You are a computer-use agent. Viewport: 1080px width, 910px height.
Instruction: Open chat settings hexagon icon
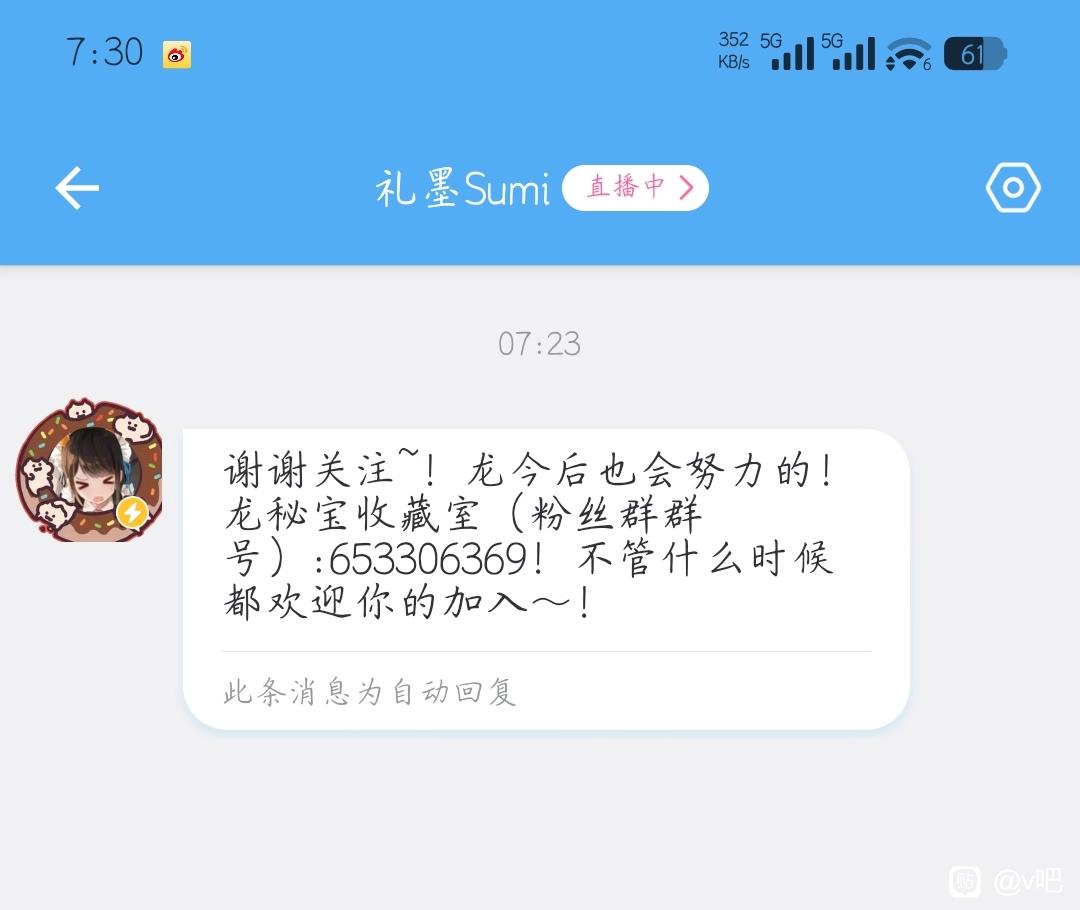(1012, 187)
